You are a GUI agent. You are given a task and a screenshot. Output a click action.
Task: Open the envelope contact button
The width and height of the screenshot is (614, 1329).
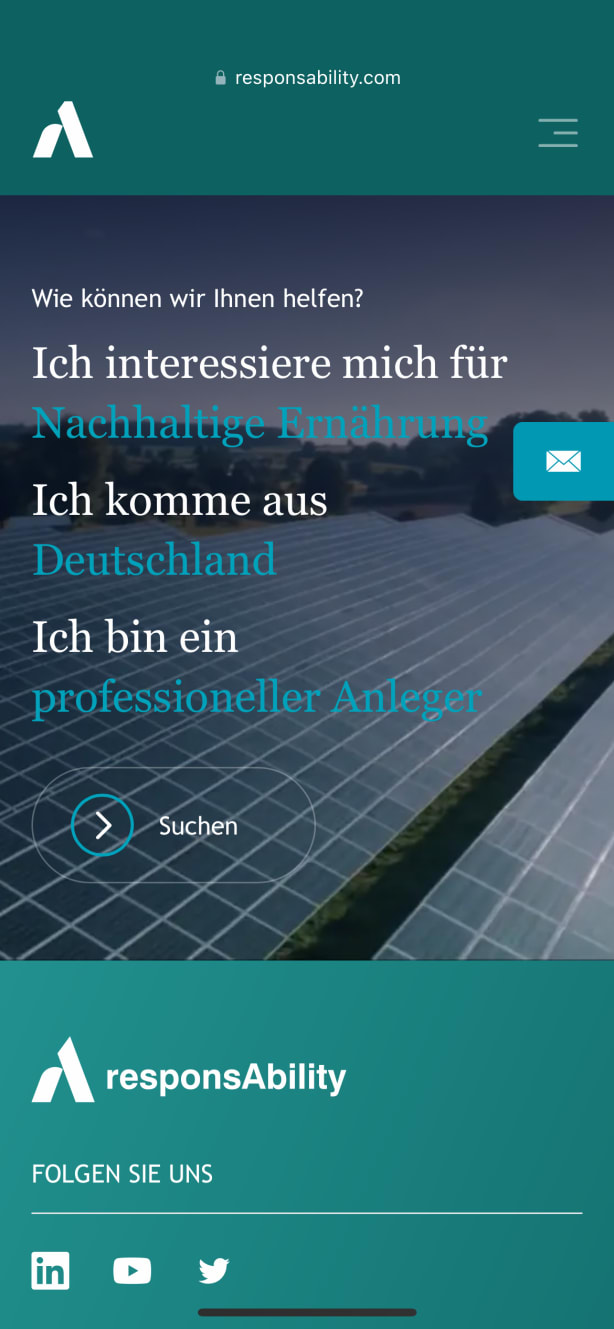coord(563,461)
